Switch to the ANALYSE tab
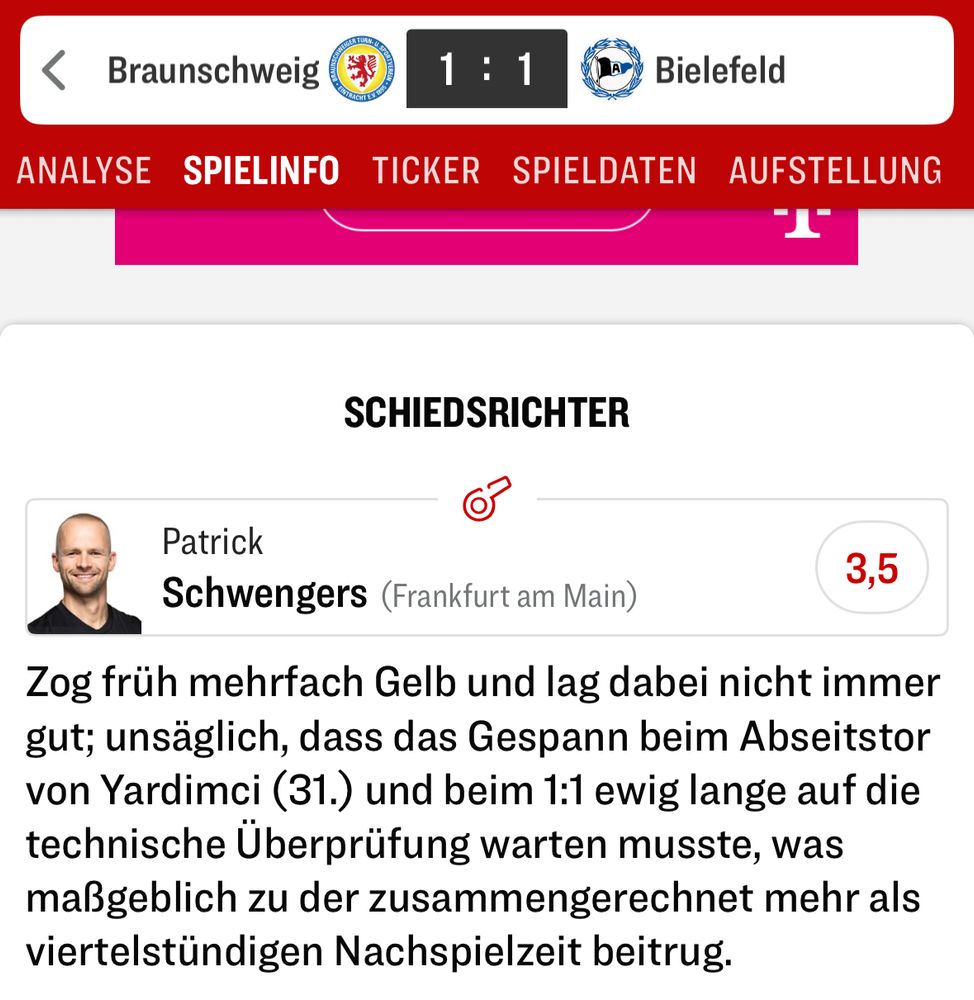Screen dimensions: 974x1000 [x=85, y=170]
